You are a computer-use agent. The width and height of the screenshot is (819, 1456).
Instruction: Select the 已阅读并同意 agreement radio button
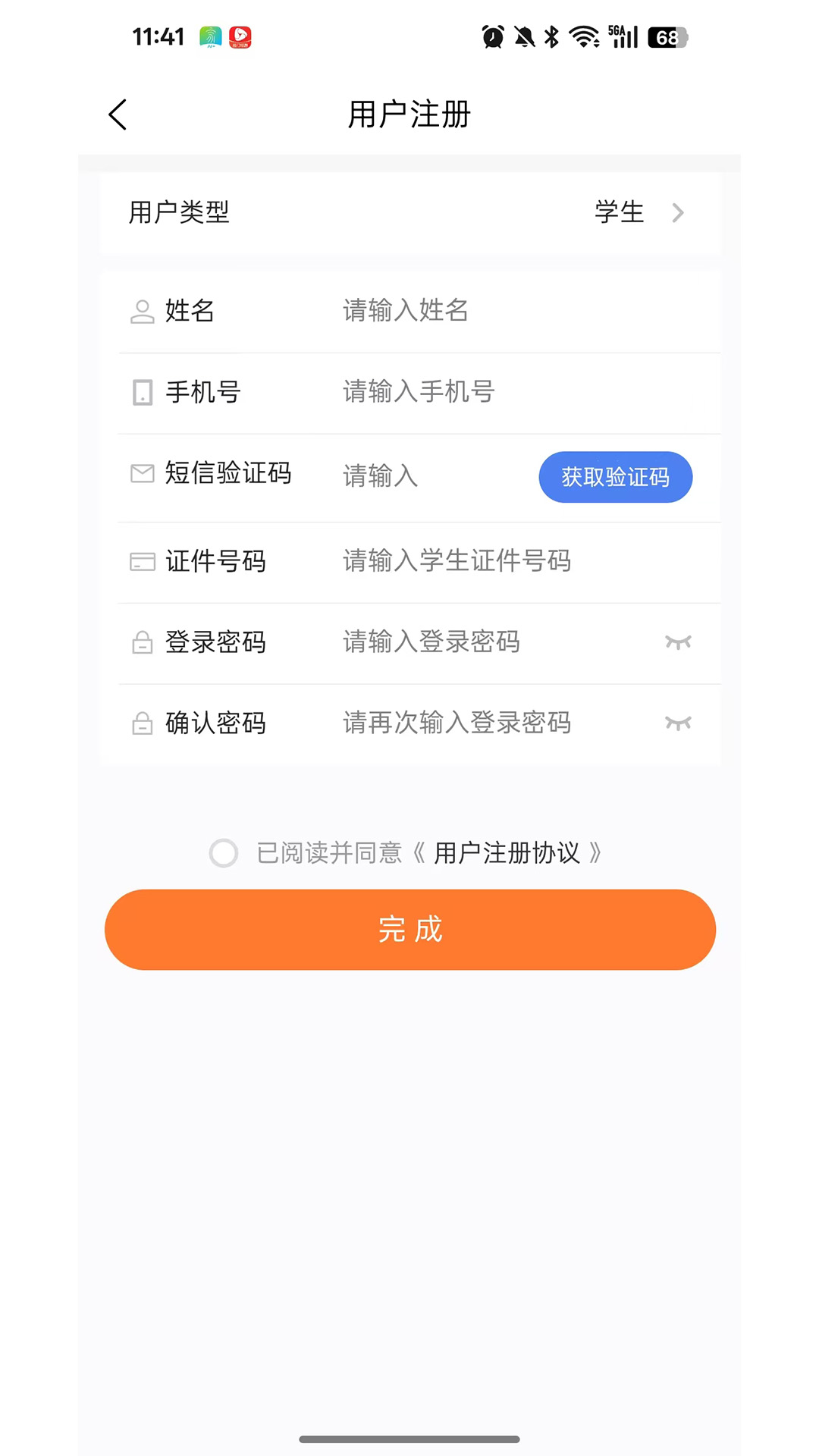224,853
